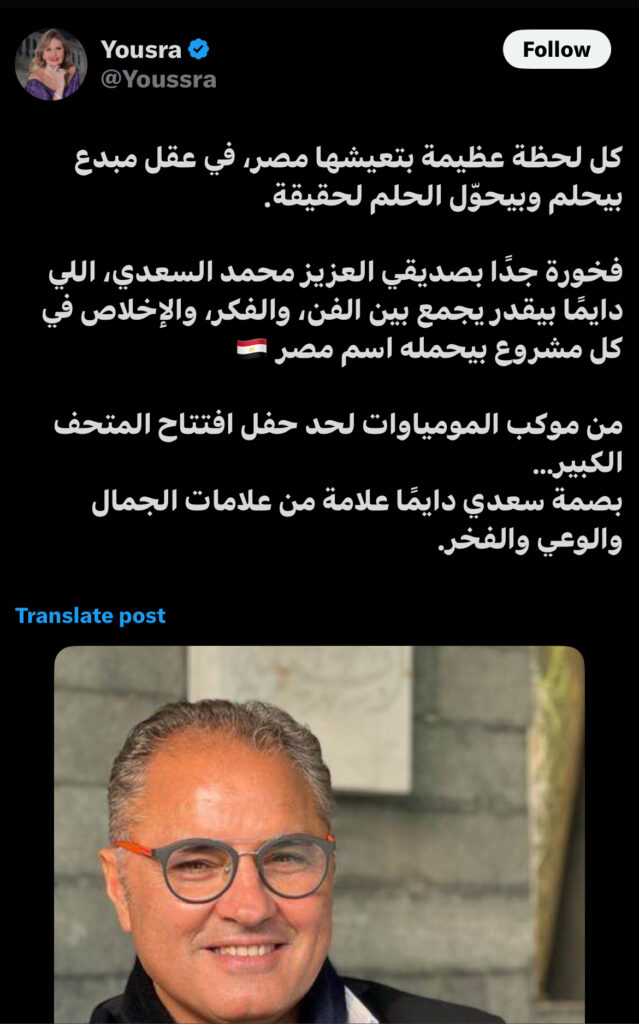Open the attached photo in the post

click(318, 834)
